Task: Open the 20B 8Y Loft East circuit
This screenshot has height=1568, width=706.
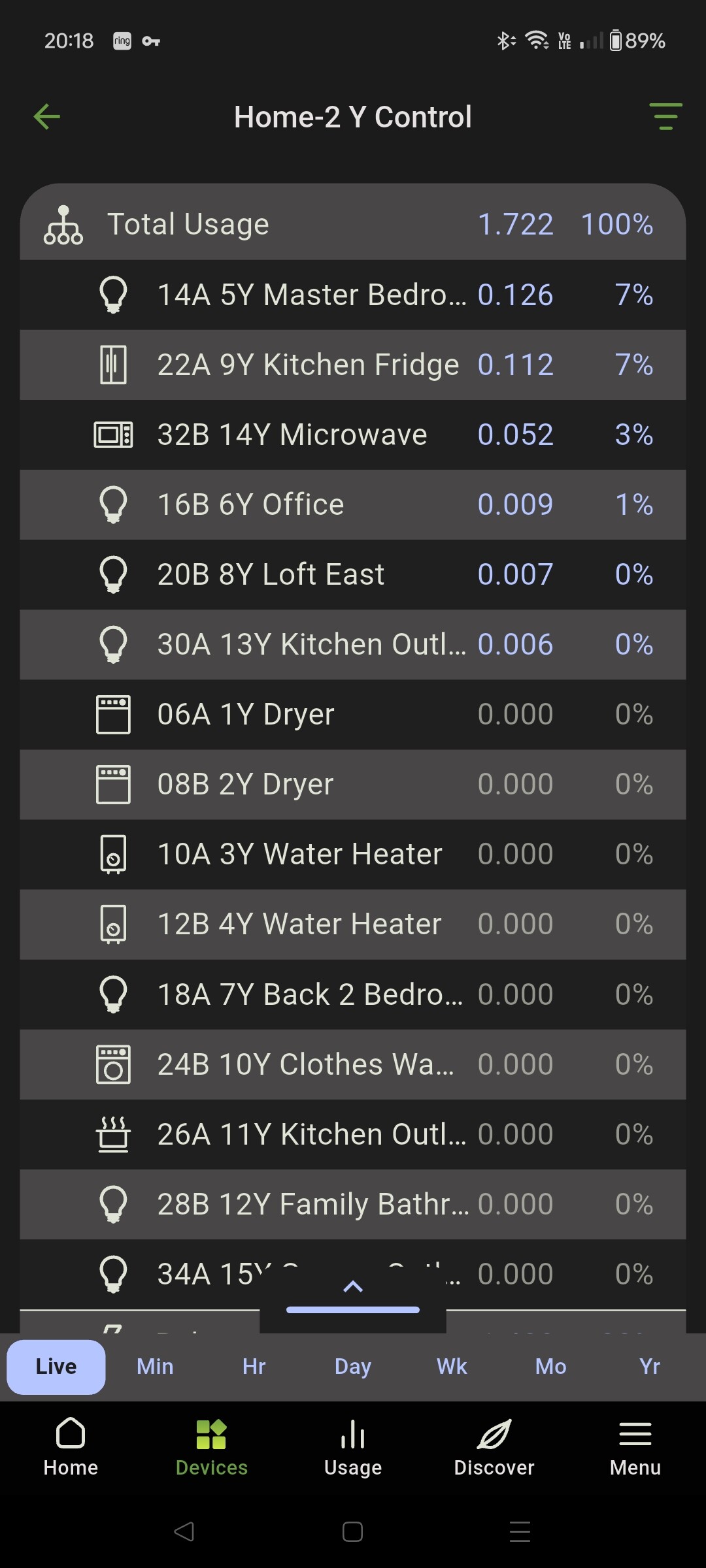Action: coord(353,574)
